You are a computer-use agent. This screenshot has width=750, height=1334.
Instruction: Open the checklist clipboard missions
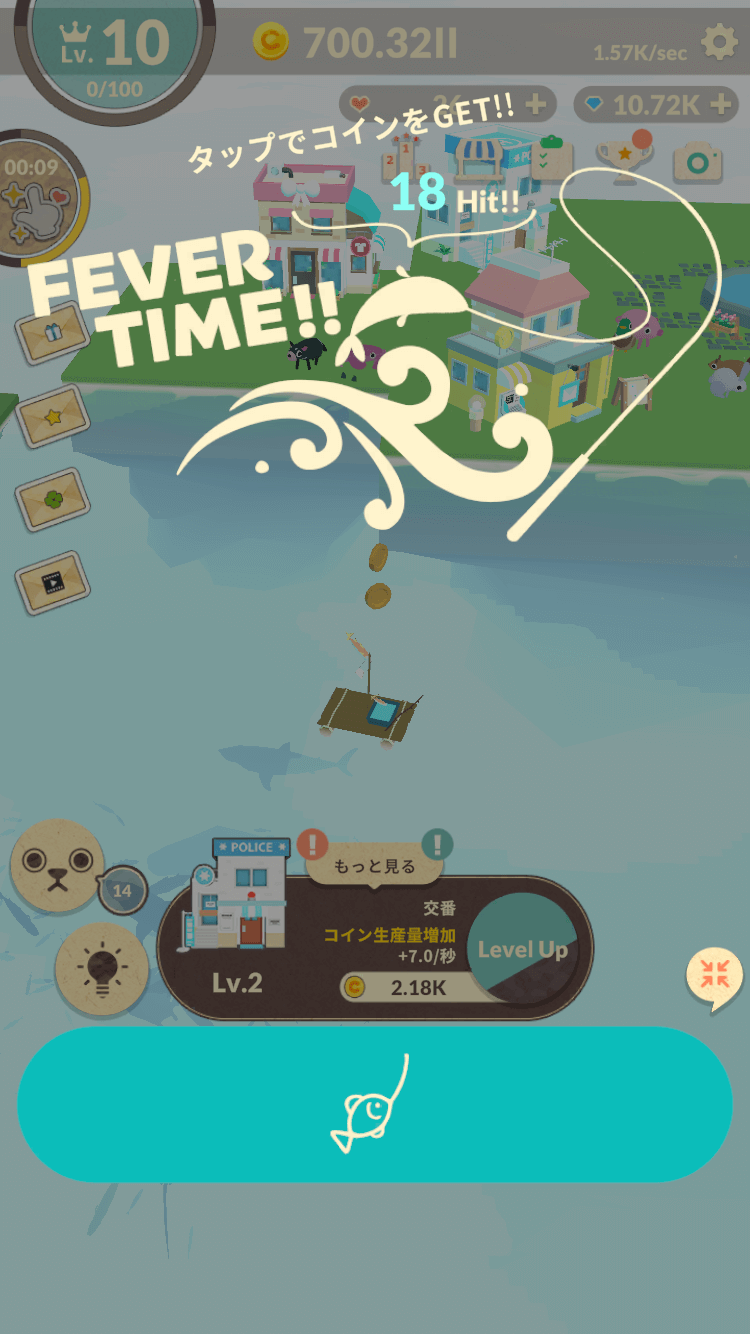[552, 159]
